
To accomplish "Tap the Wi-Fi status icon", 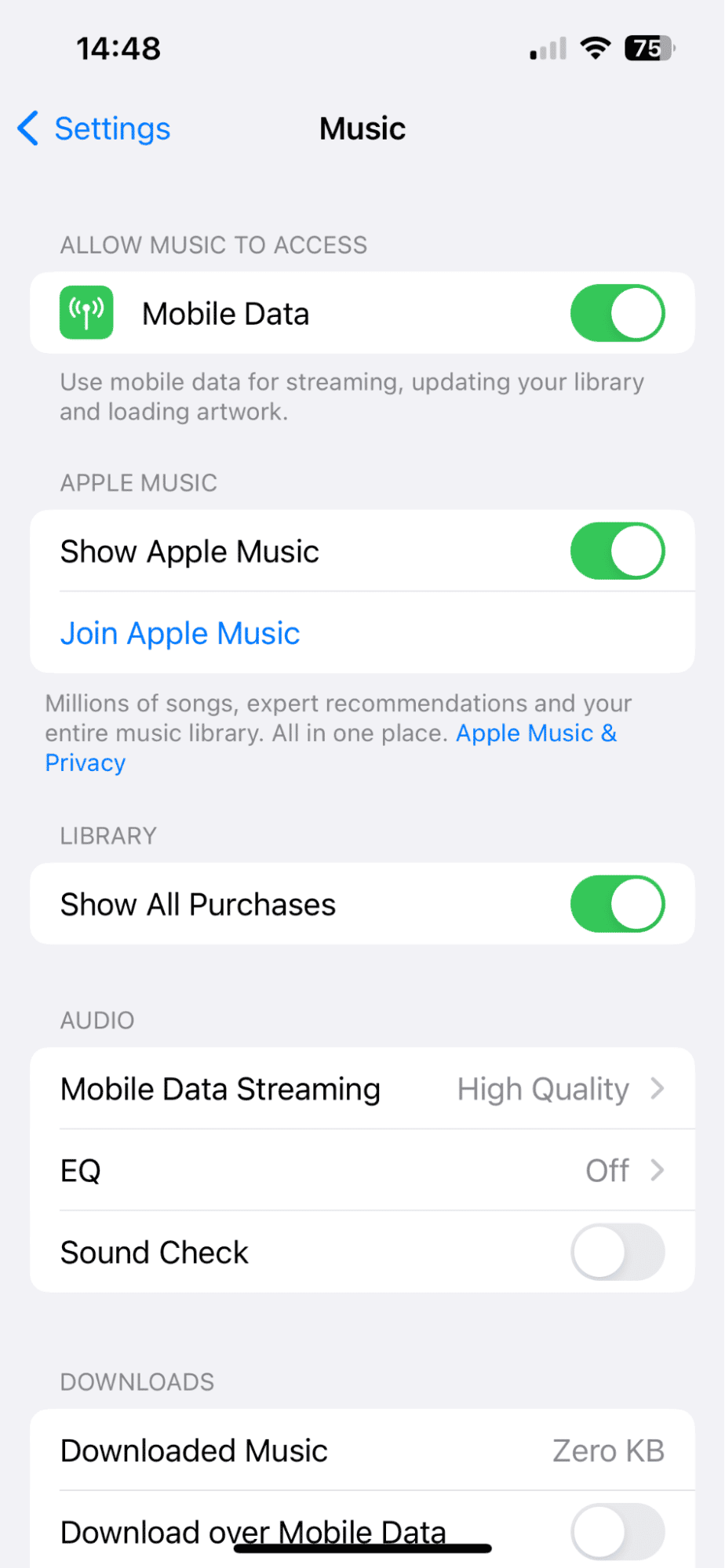I will point(595,48).
